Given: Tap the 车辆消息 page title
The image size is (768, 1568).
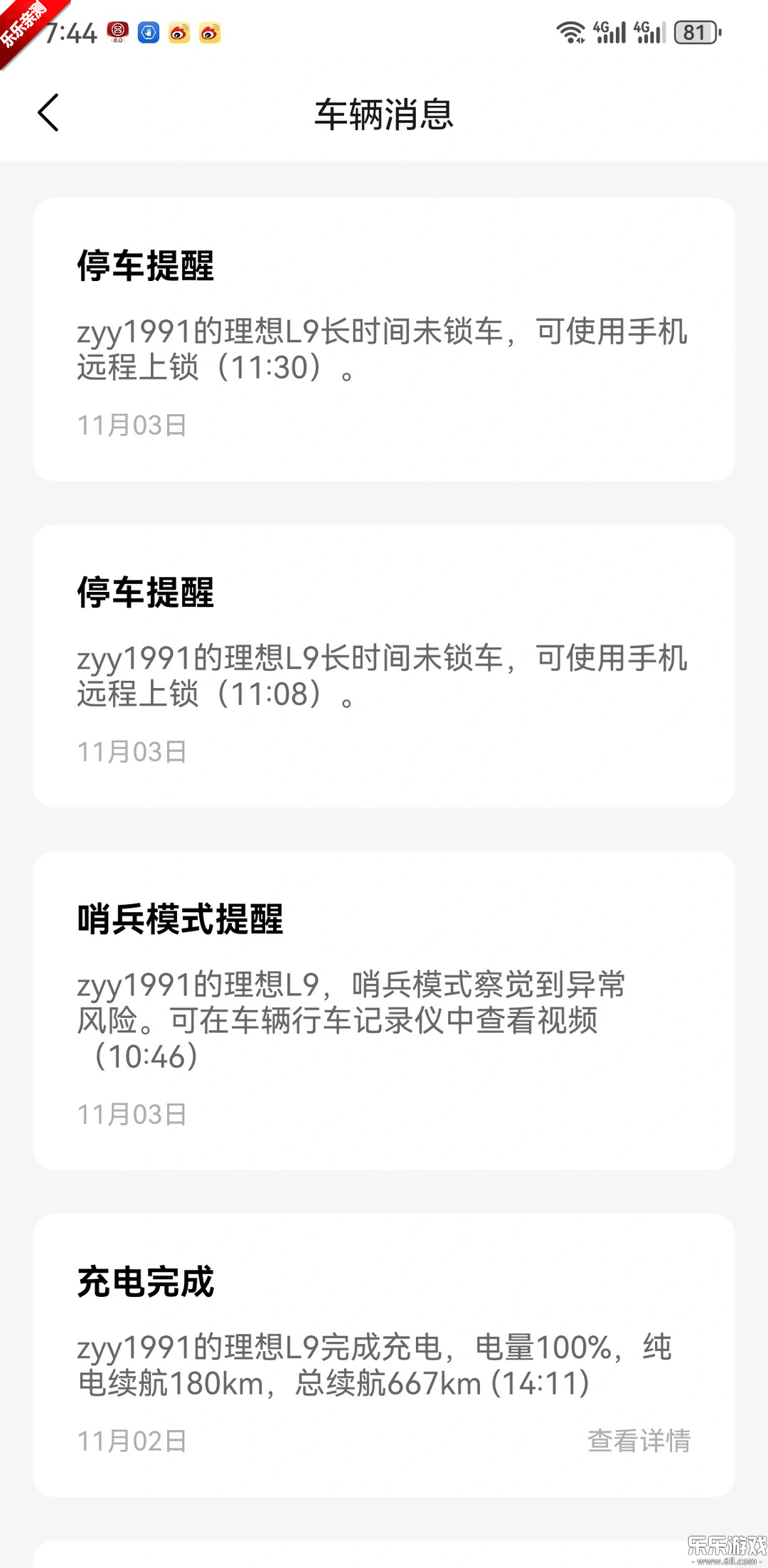Looking at the screenshot, I should tap(384, 112).
